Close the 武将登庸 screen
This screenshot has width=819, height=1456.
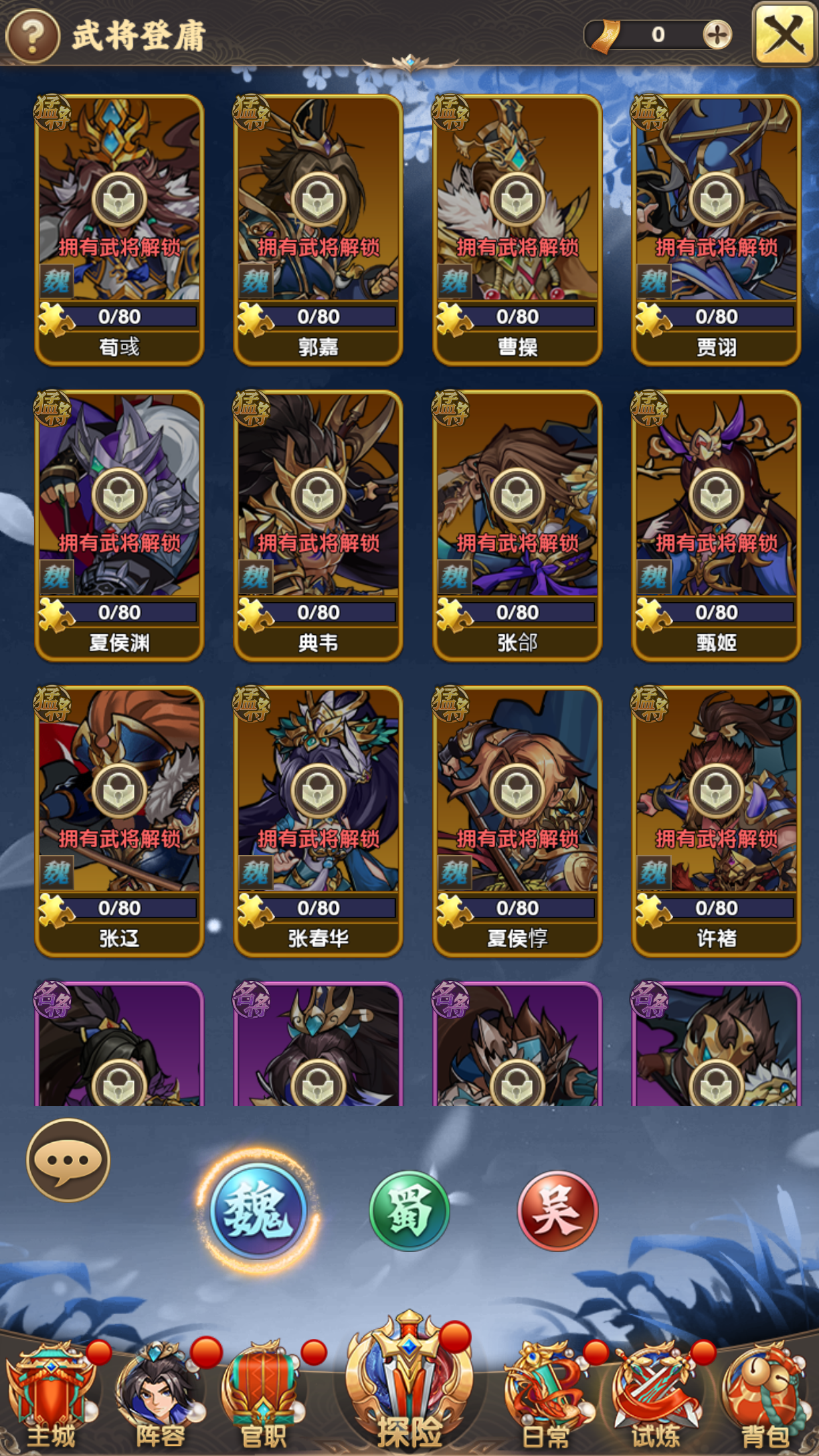784,33
